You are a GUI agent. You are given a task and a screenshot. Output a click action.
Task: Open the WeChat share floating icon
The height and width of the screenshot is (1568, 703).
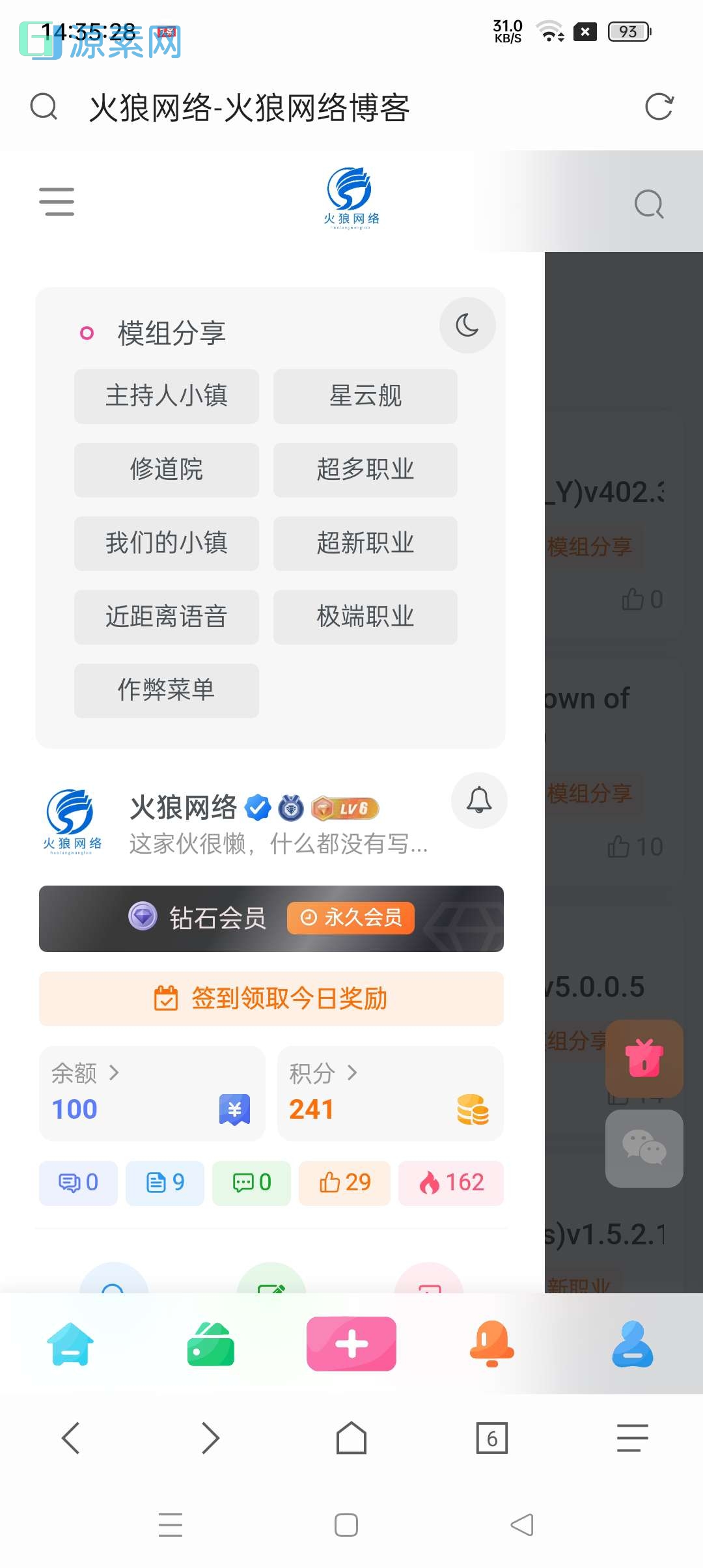click(x=643, y=1148)
